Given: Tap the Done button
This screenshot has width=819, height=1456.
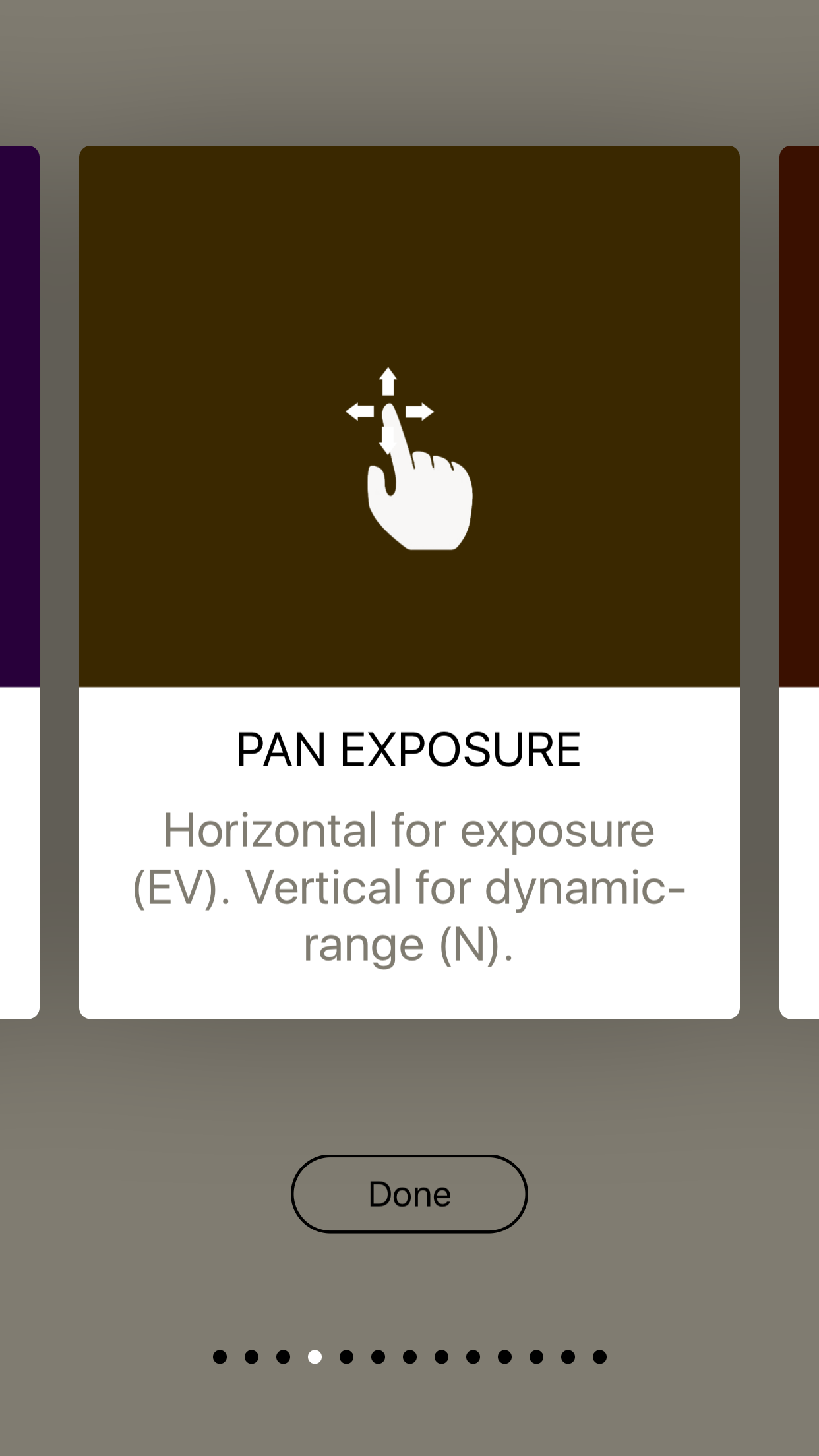Looking at the screenshot, I should tap(409, 1194).
